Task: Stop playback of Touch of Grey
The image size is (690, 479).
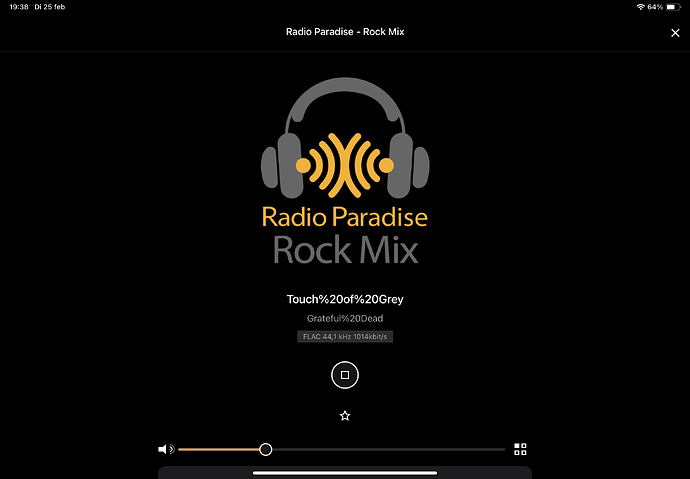Action: click(344, 375)
